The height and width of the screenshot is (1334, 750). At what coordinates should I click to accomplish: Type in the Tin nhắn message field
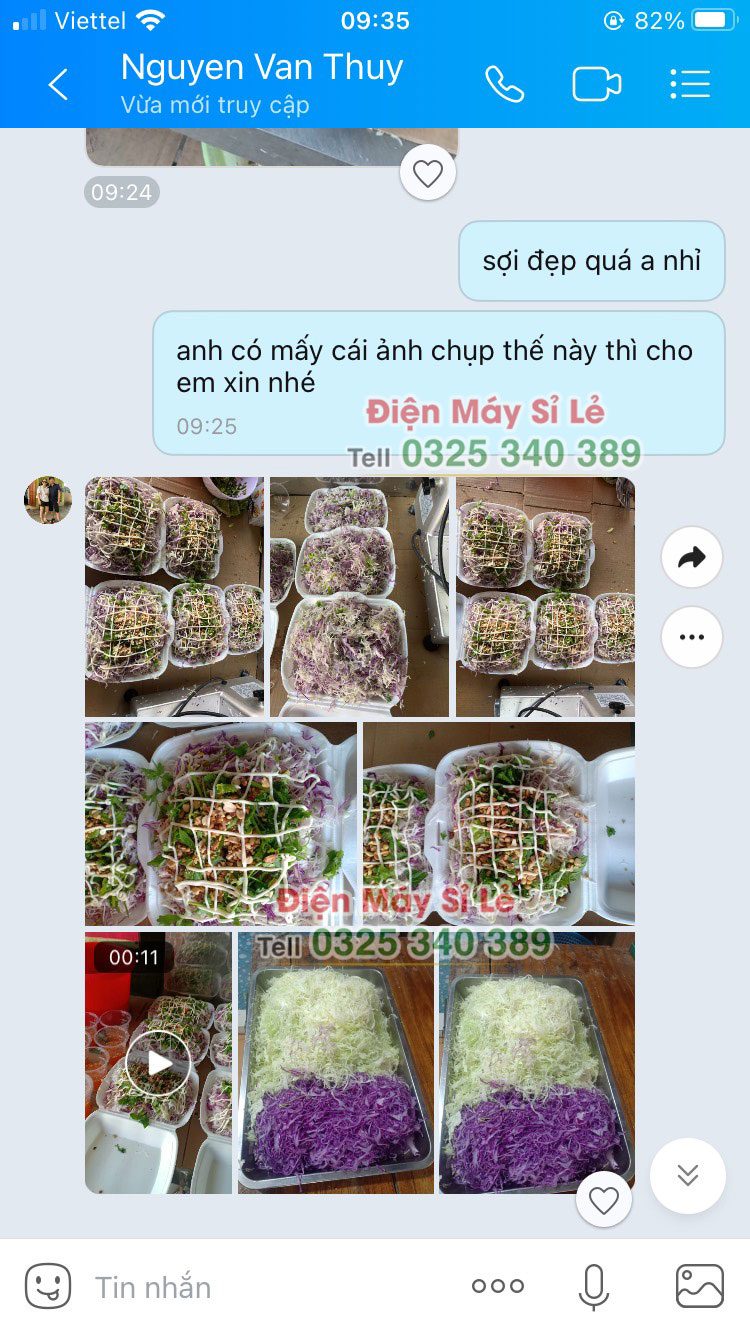[270, 1287]
